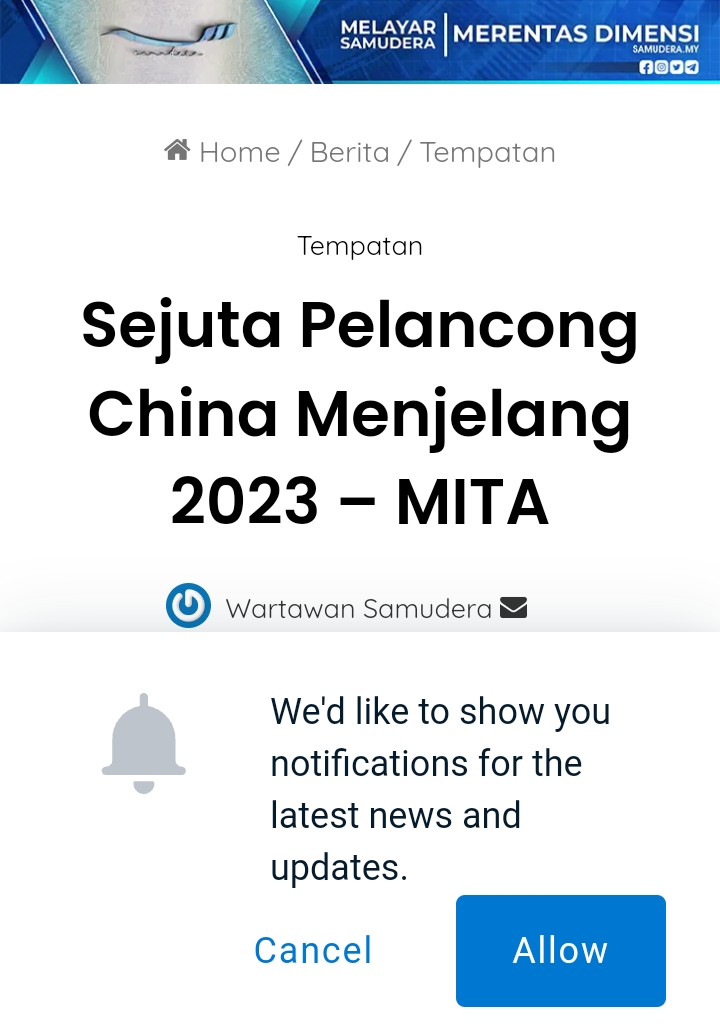
Task: Allow notifications for latest news
Action: [x=560, y=950]
